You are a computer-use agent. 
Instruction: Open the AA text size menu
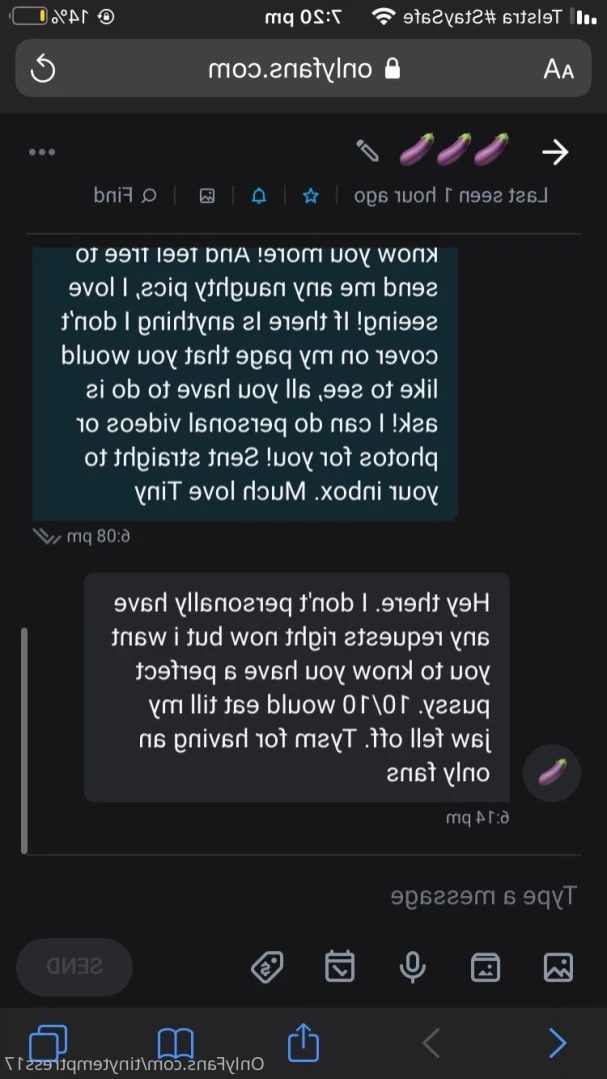point(558,69)
